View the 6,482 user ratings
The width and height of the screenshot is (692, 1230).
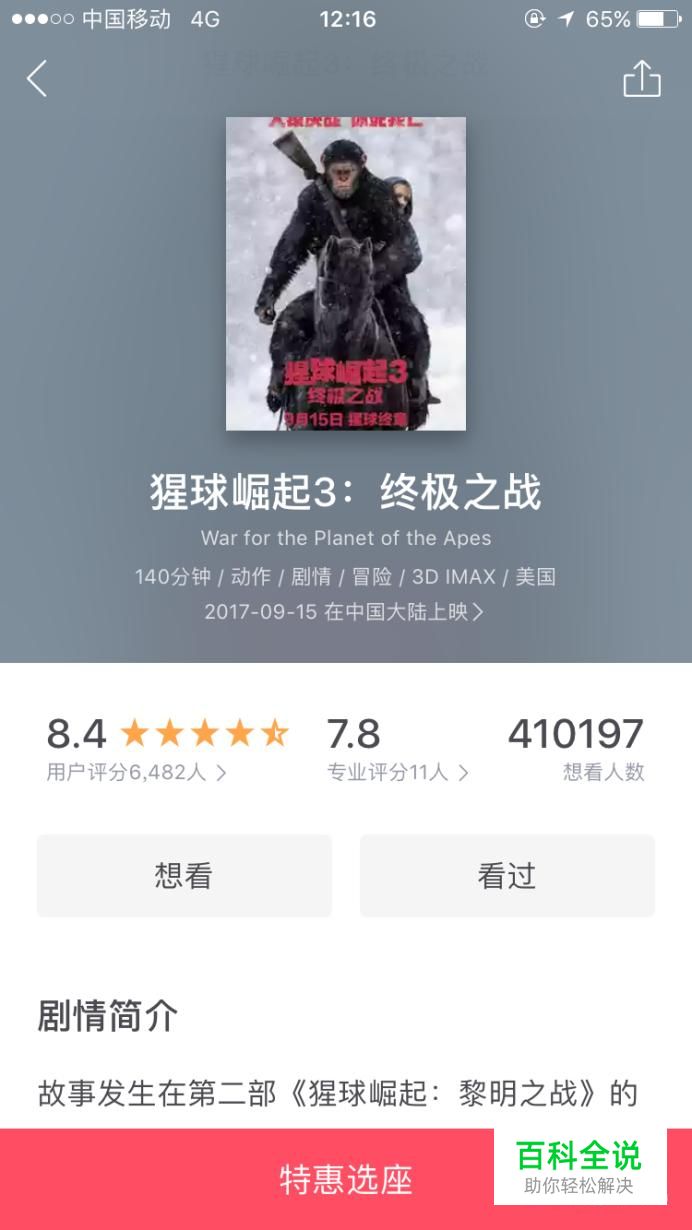[x=136, y=772]
